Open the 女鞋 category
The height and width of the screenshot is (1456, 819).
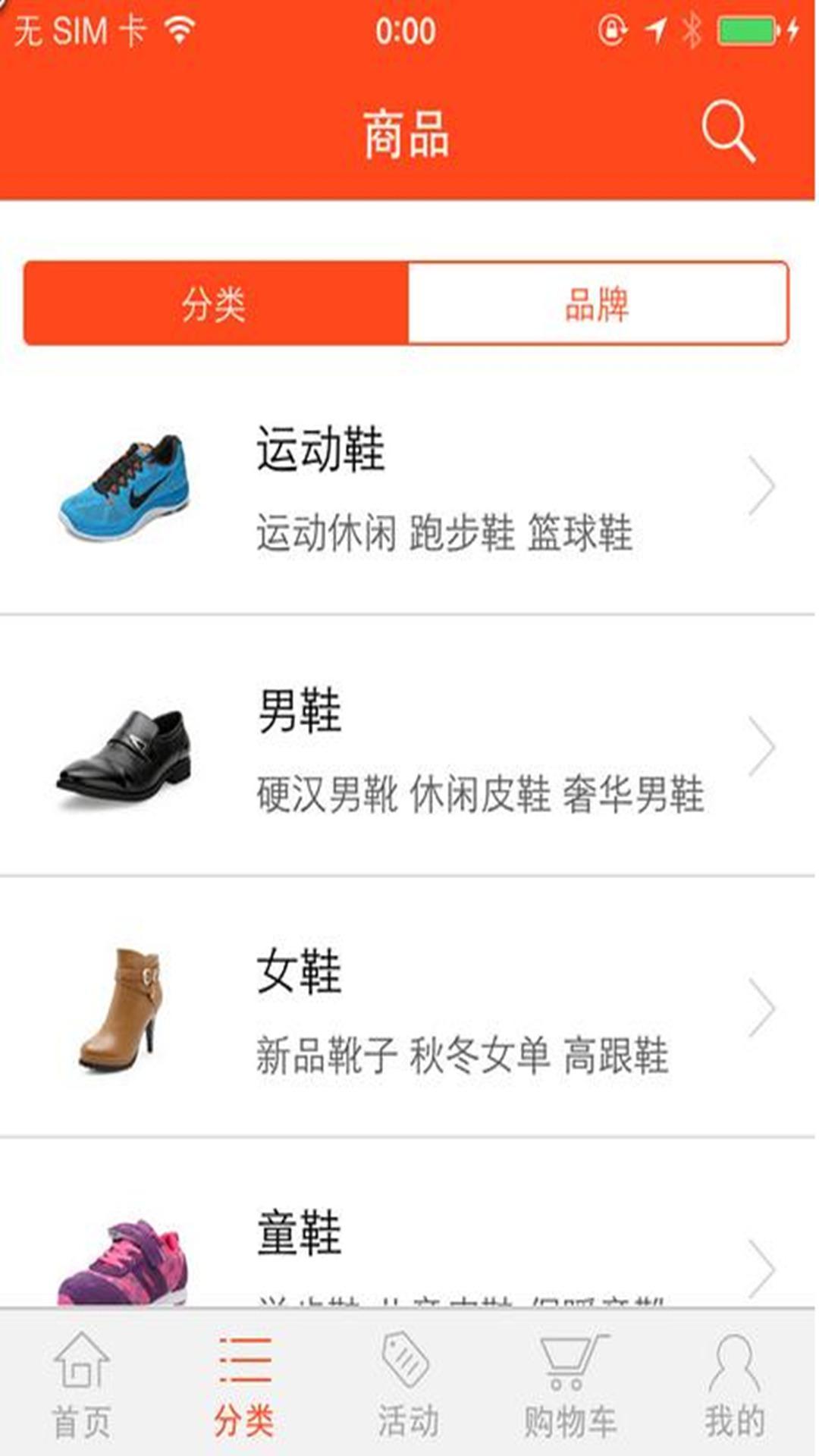409,1009
